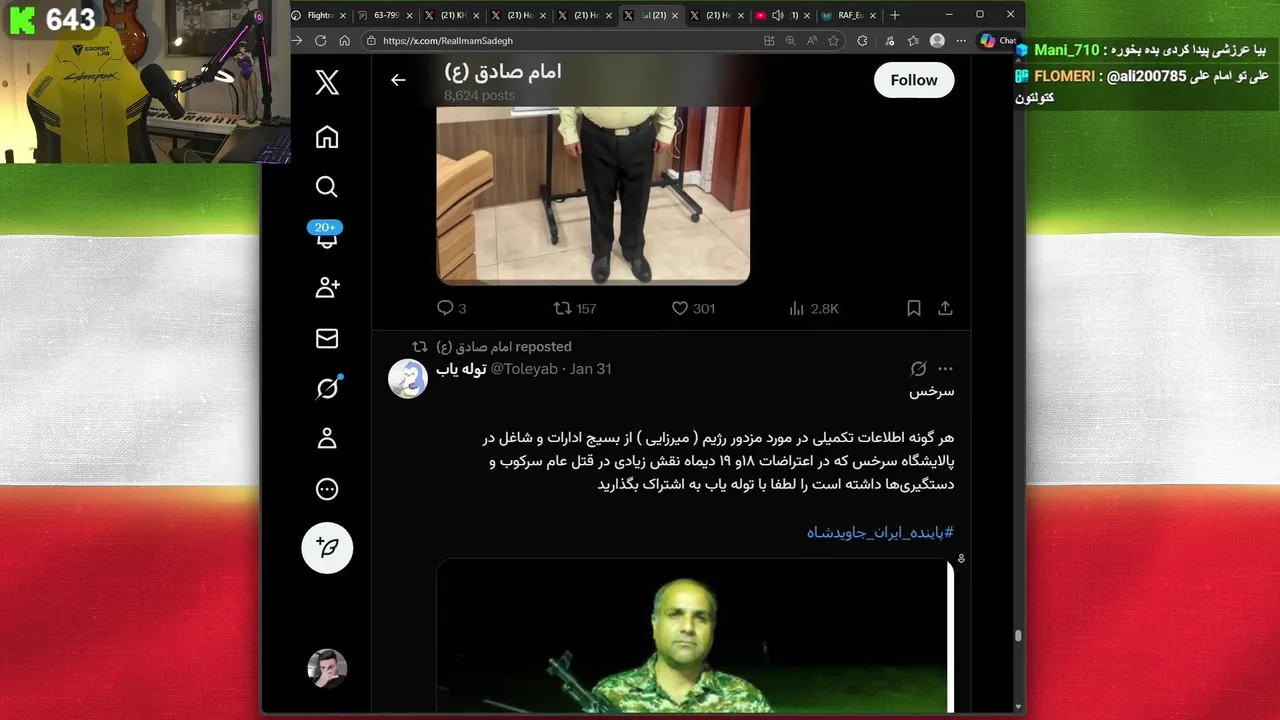The width and height of the screenshot is (1280, 720).
Task: Compose a new post
Action: (x=327, y=547)
